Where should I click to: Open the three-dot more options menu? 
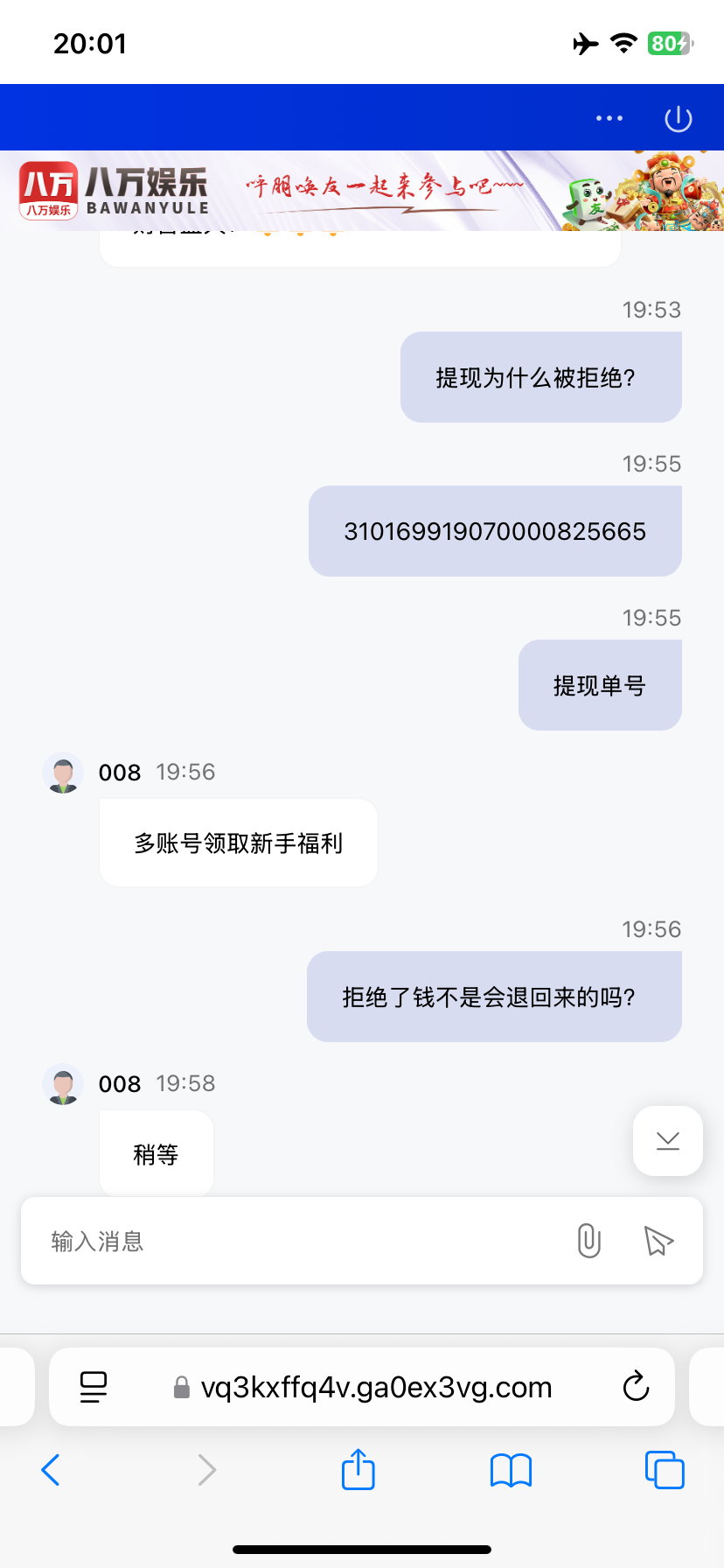click(609, 118)
